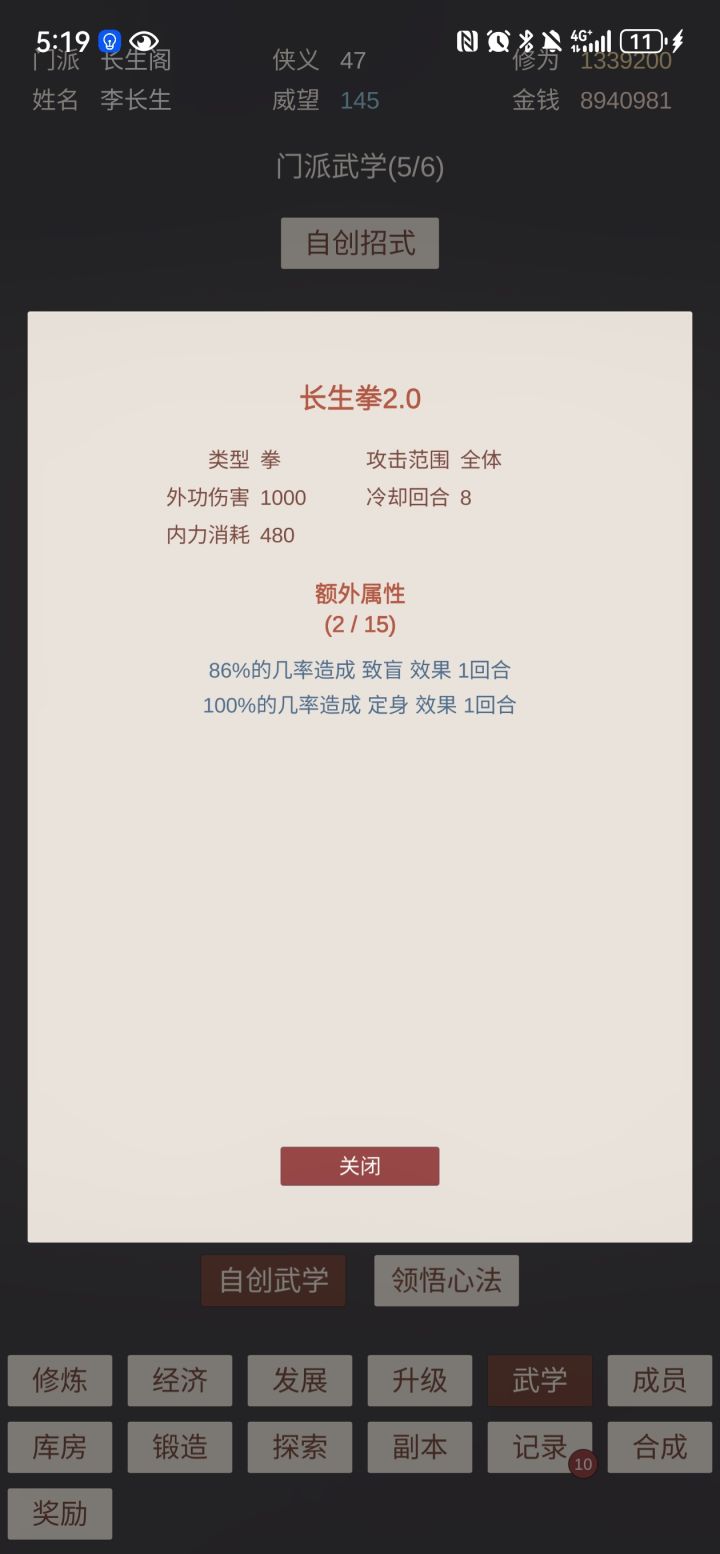Tap the eye comfort status bar icon

[144, 41]
